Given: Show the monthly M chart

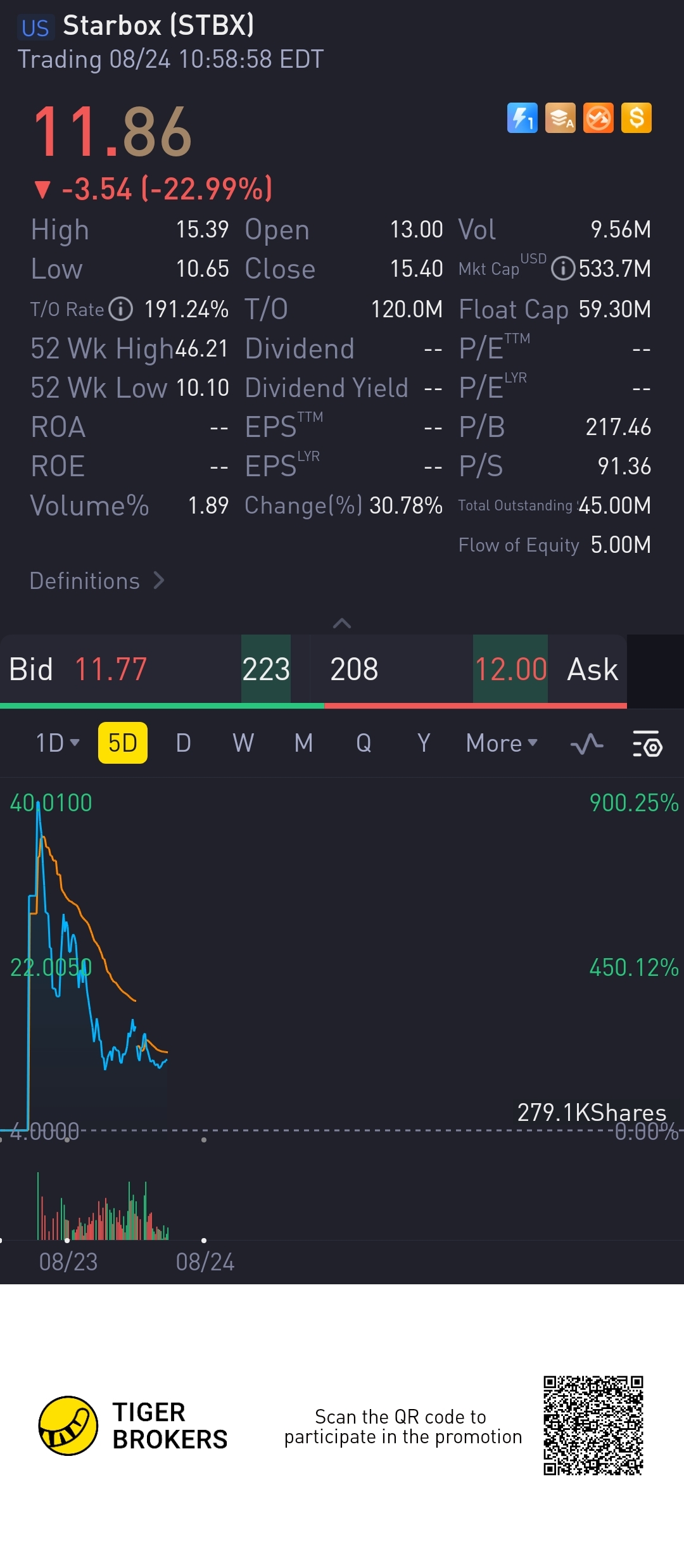Looking at the screenshot, I should click(x=303, y=743).
